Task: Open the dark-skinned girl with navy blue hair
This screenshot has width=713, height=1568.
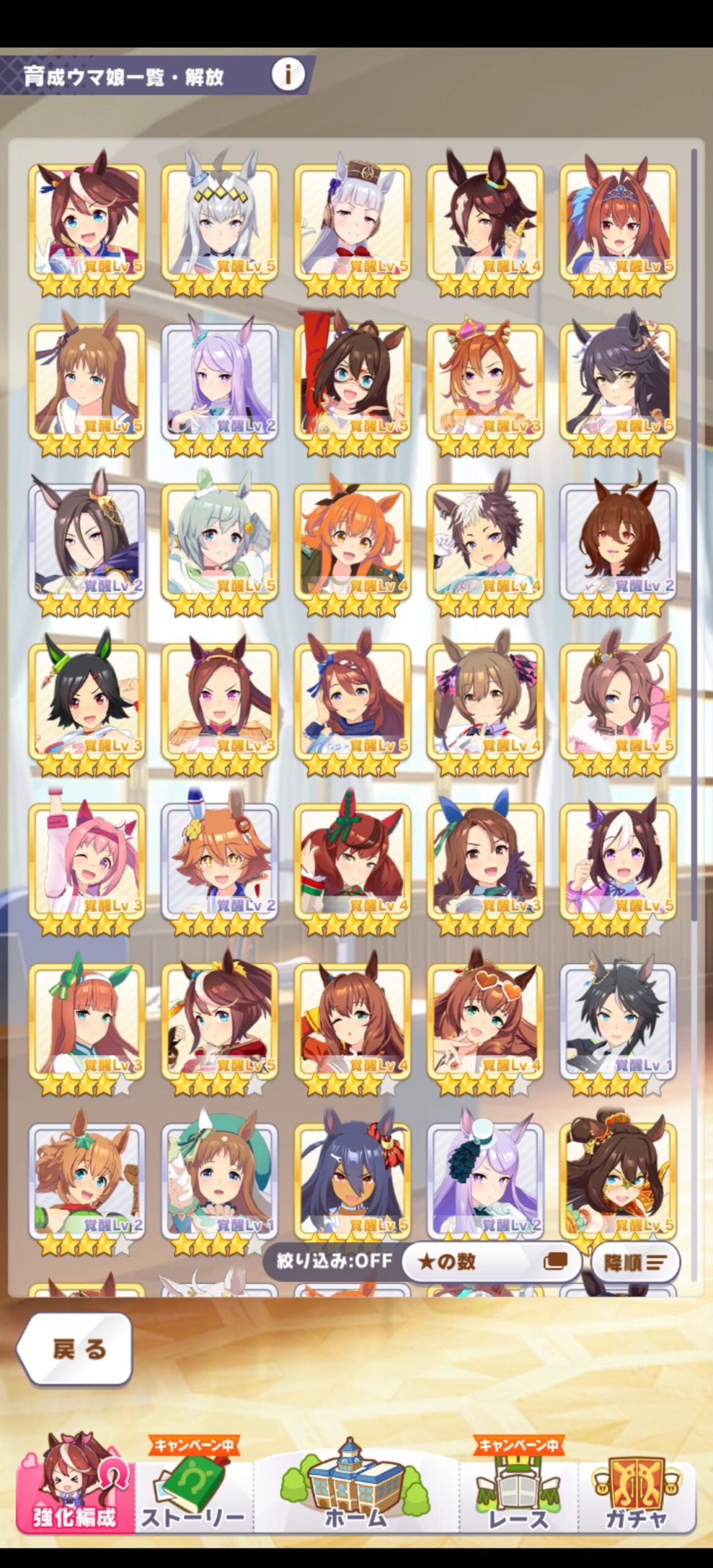Action: coord(352,1180)
